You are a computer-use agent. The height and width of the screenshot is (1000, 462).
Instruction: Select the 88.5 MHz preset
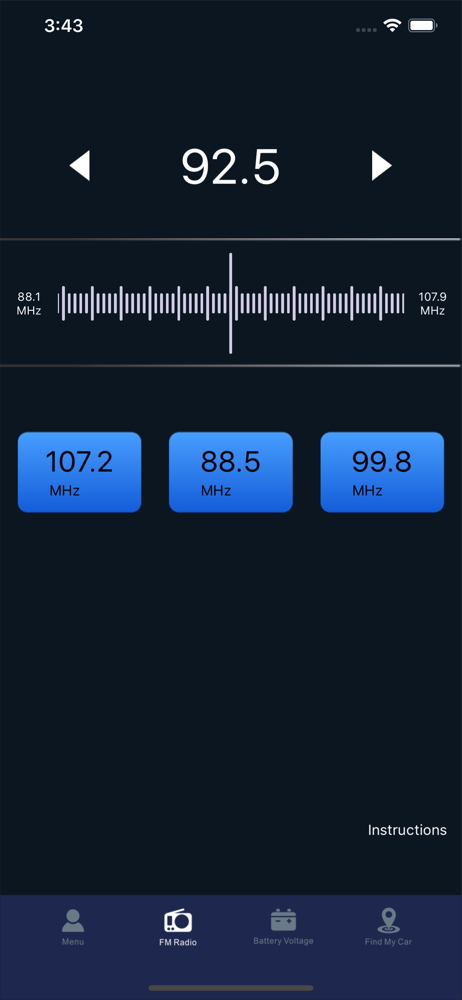coord(230,472)
